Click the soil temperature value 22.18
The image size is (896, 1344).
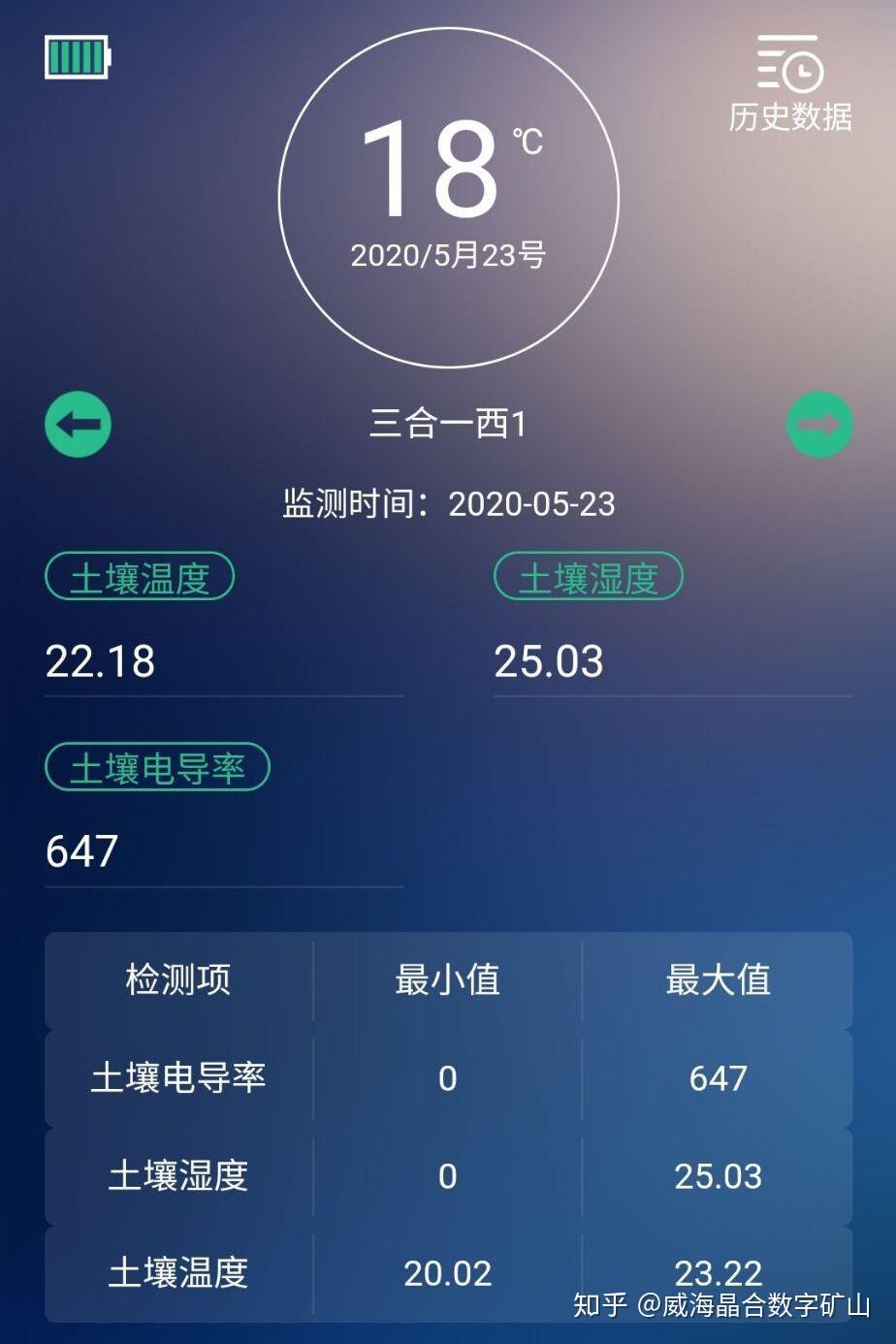[100, 663]
